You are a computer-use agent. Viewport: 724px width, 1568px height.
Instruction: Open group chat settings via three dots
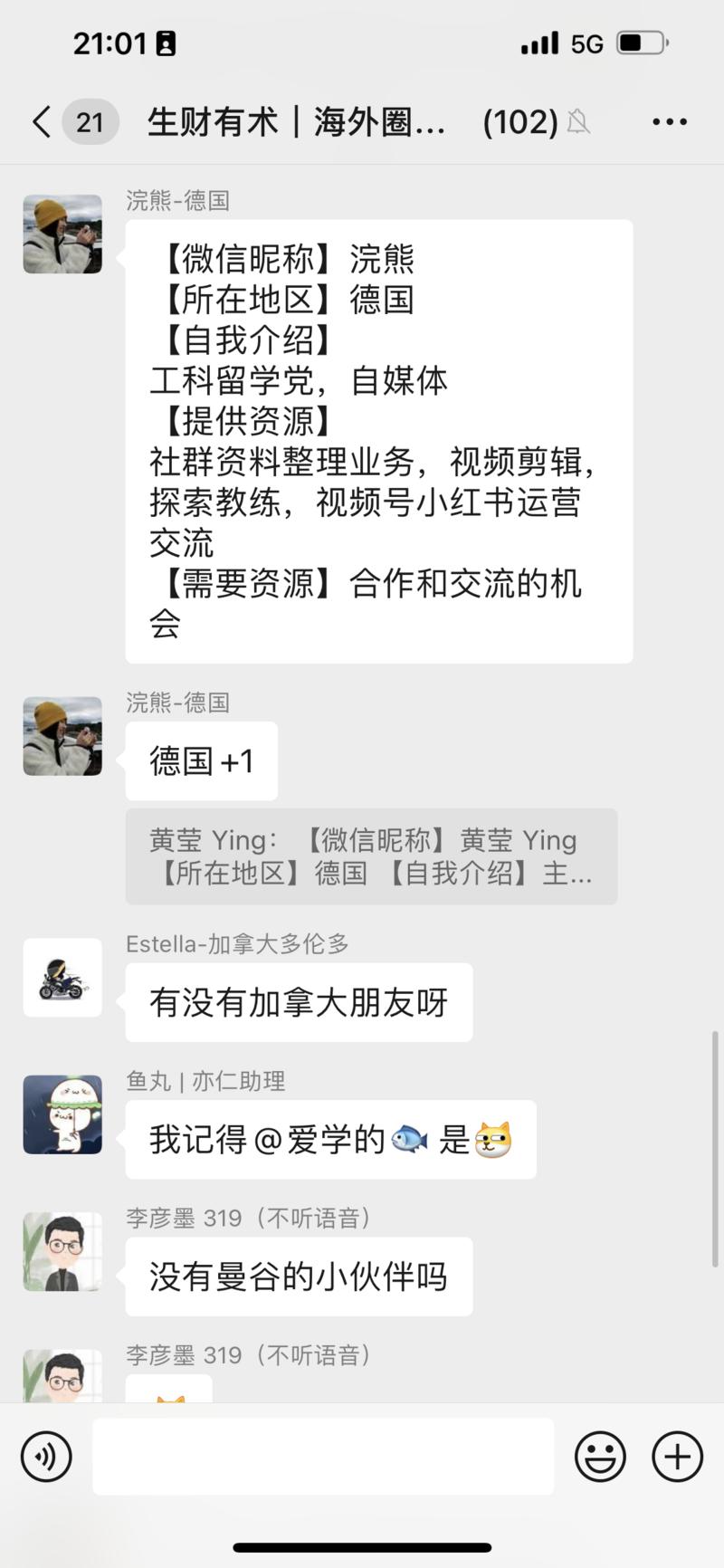pyautogui.click(x=669, y=121)
